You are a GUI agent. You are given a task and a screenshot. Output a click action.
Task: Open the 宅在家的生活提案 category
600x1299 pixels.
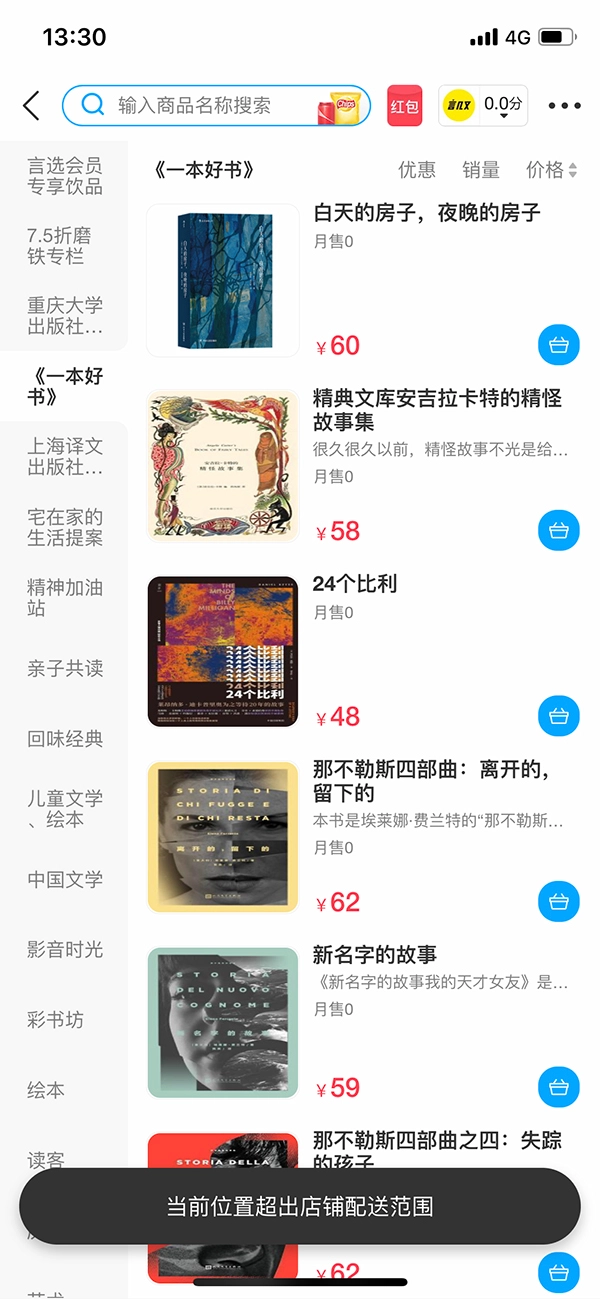point(65,527)
